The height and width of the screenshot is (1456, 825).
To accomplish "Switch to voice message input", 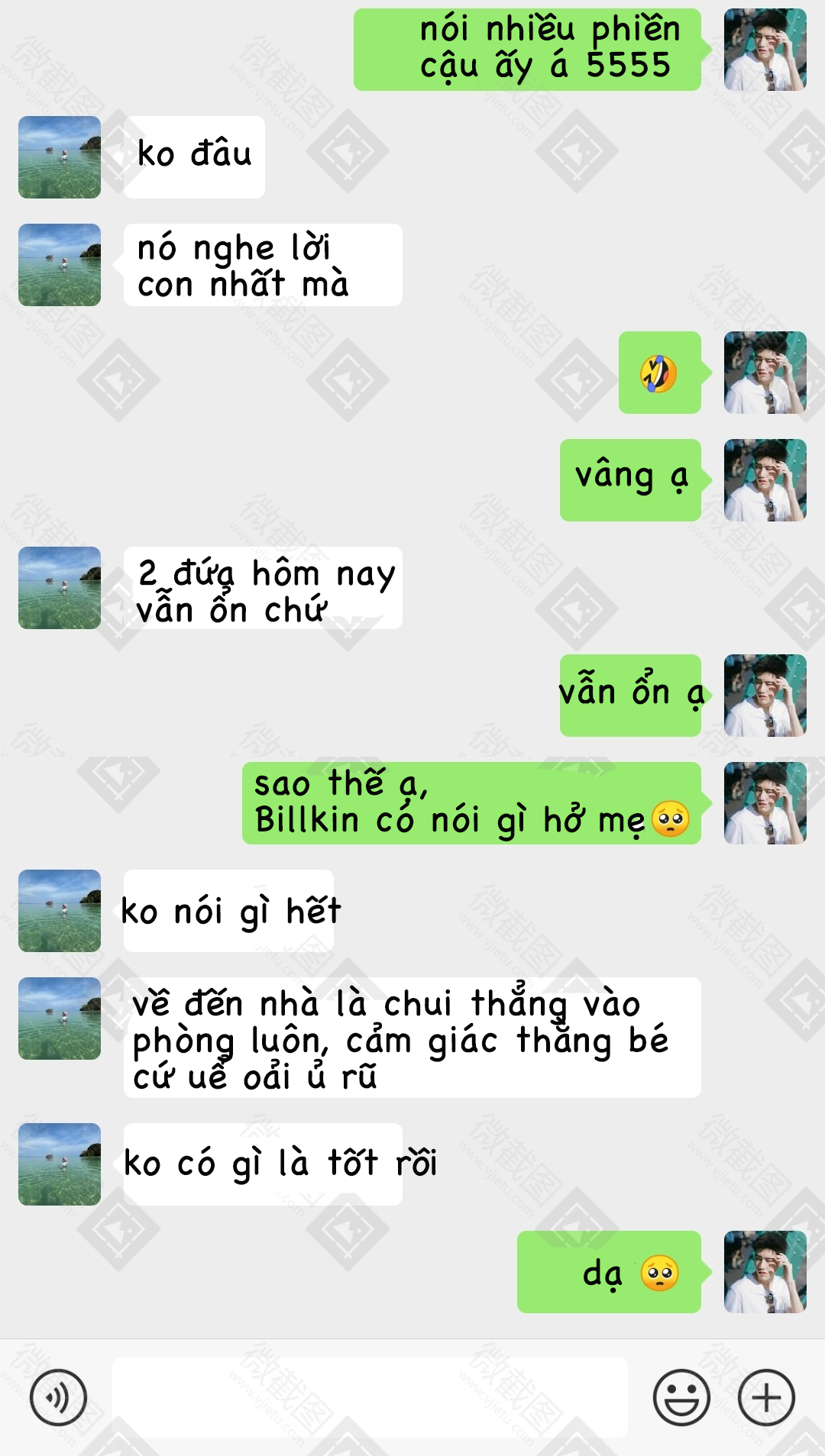I will coord(58,1397).
